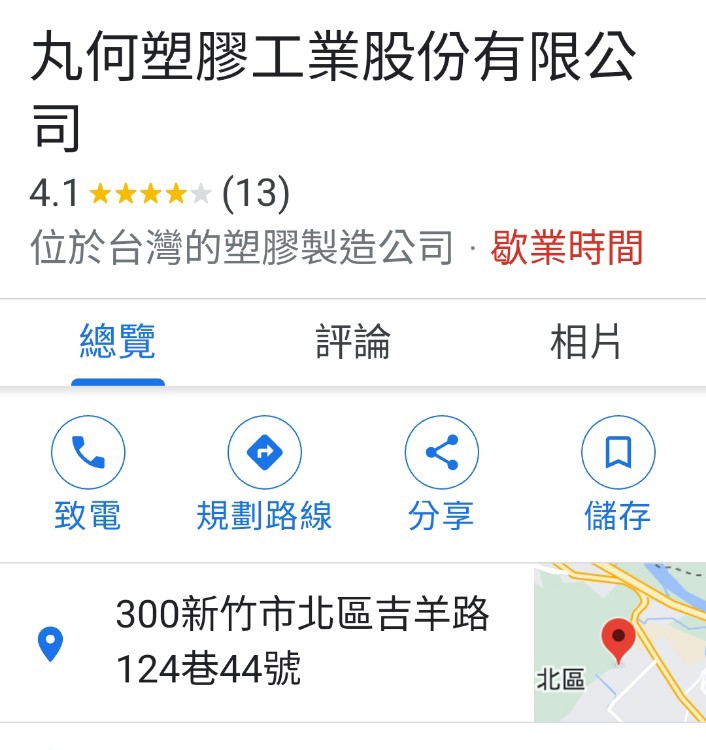Open the 吉羊路 address row

click(x=300, y=641)
